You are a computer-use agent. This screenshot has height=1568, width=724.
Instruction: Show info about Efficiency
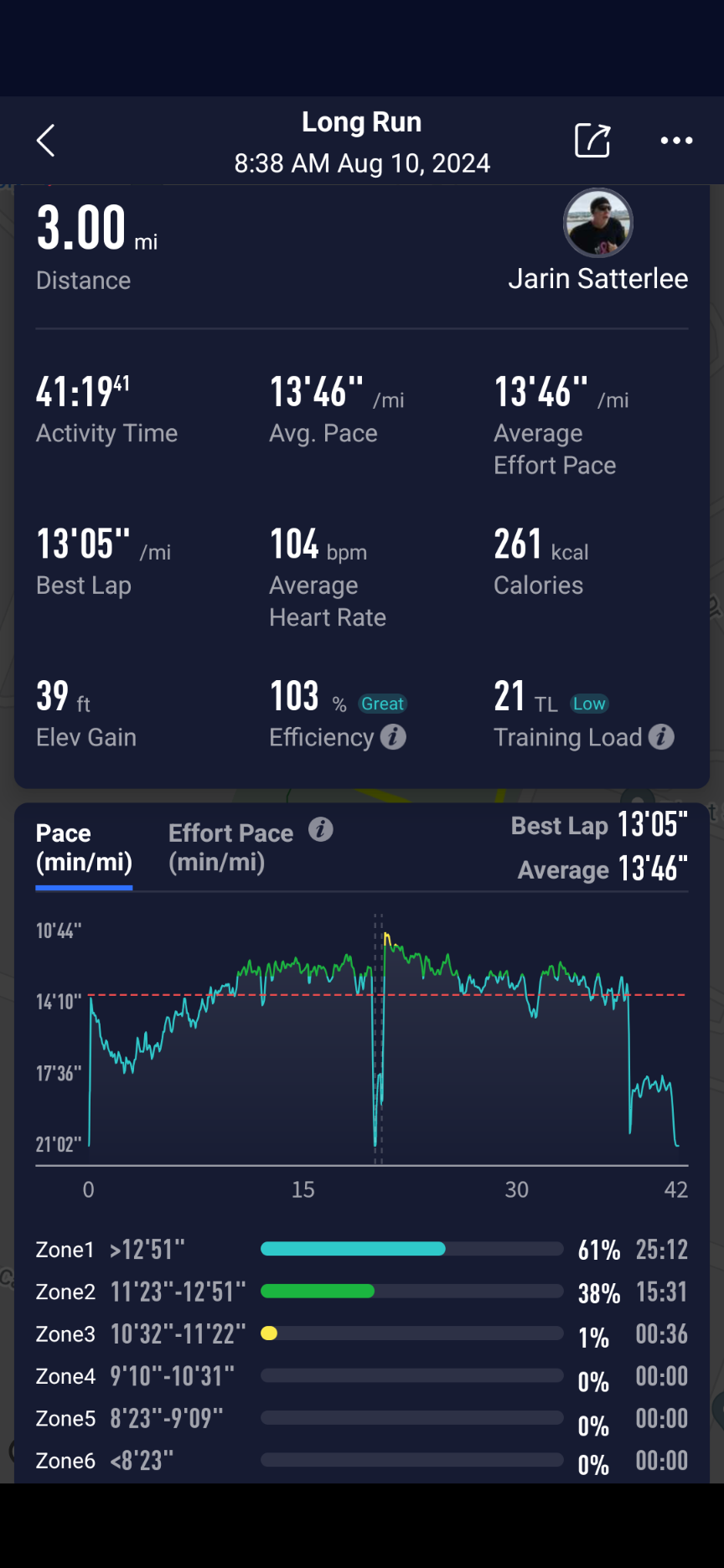click(x=393, y=737)
